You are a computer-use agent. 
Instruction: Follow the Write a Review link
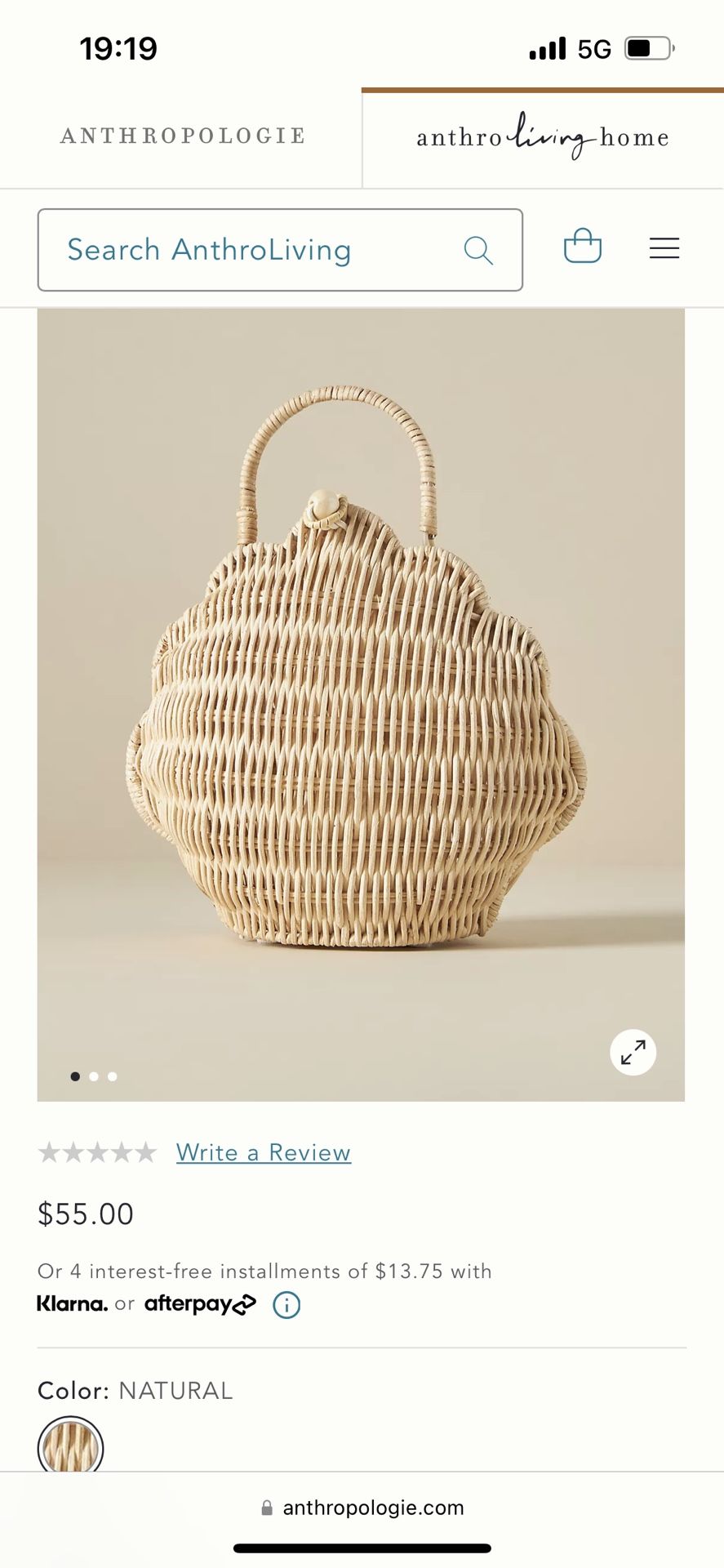point(264,1152)
